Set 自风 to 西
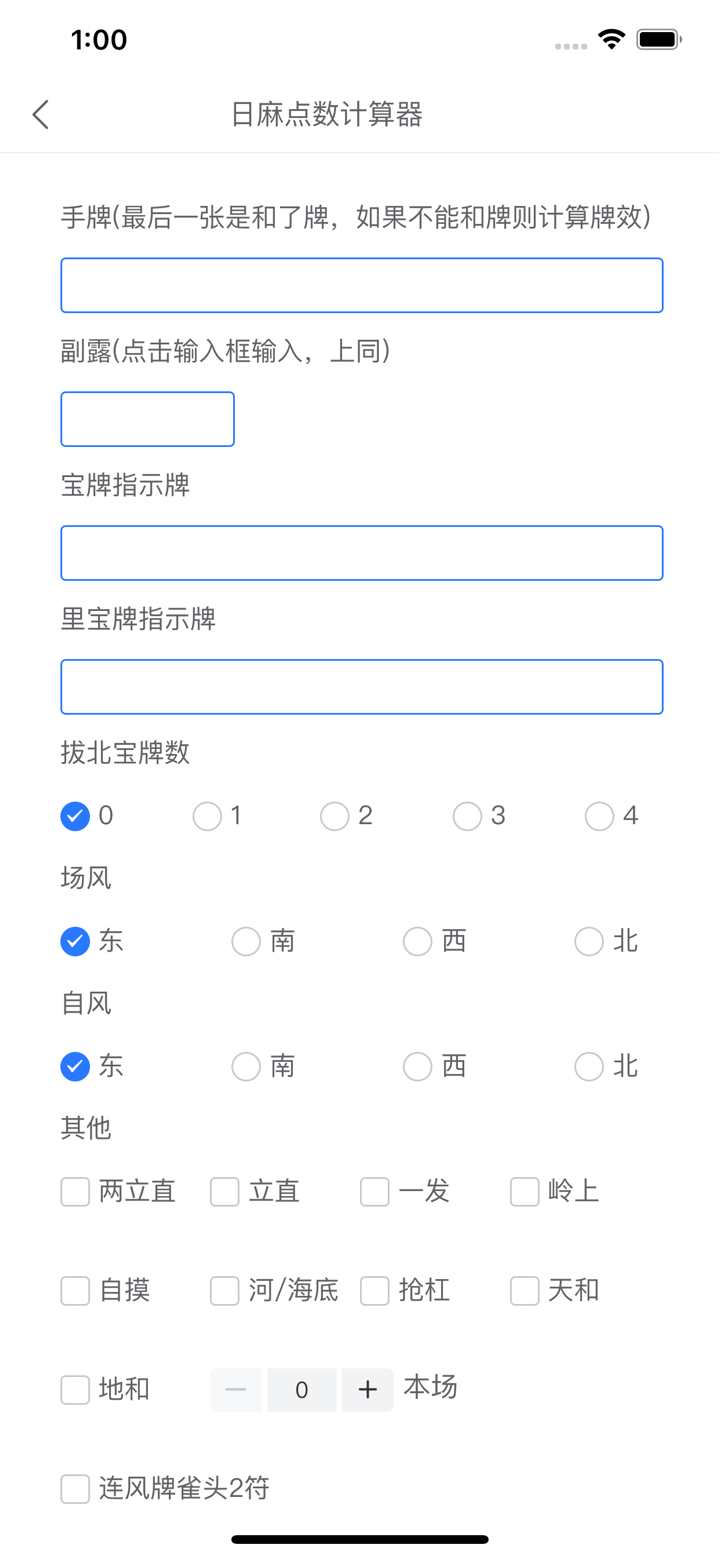The height and width of the screenshot is (1558, 720). [x=417, y=1066]
